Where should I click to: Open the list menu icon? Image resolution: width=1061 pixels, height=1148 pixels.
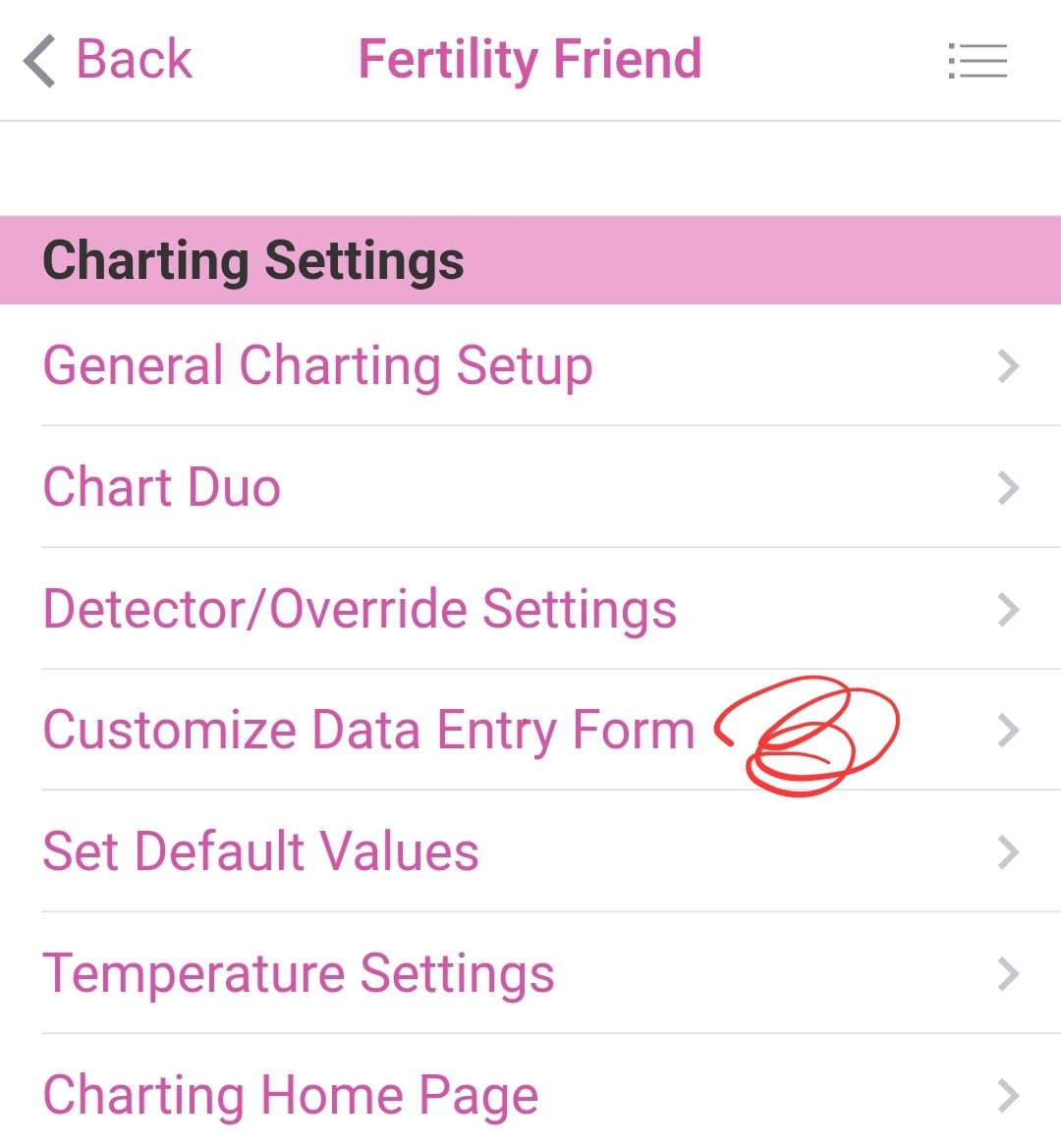977,61
